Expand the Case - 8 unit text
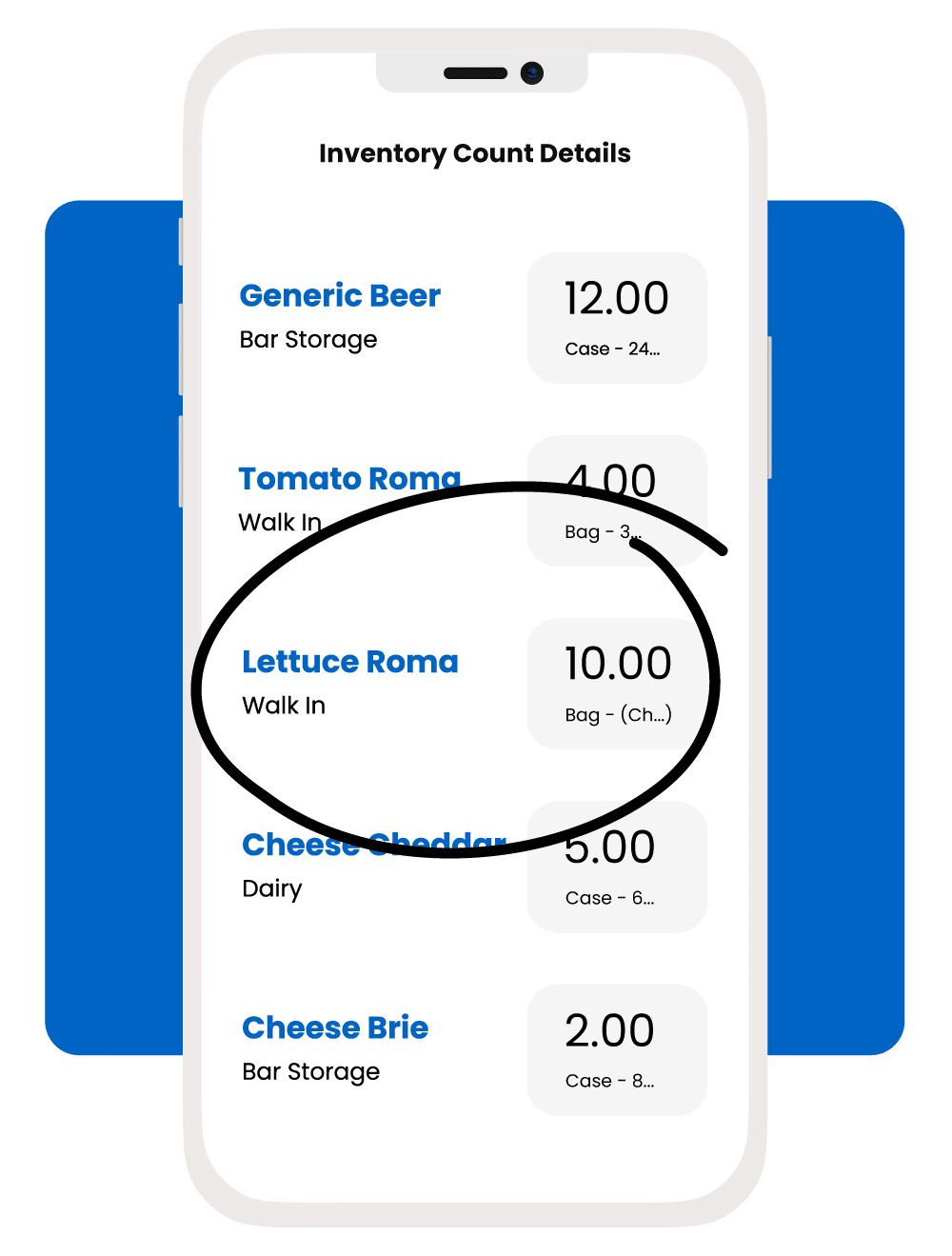The image size is (952, 1256). 607,1081
